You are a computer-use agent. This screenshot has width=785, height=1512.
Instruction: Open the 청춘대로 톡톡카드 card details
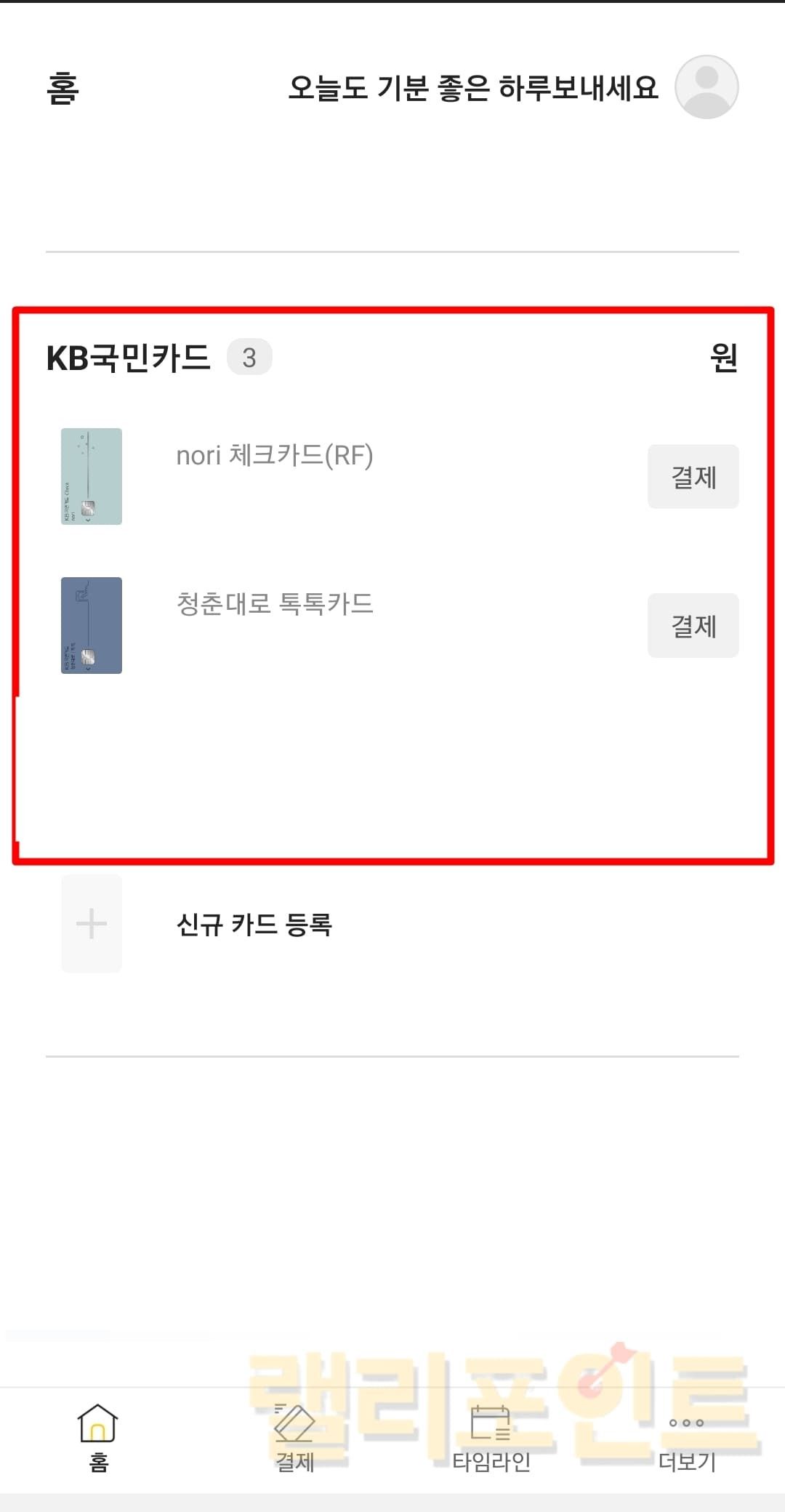[x=275, y=604]
